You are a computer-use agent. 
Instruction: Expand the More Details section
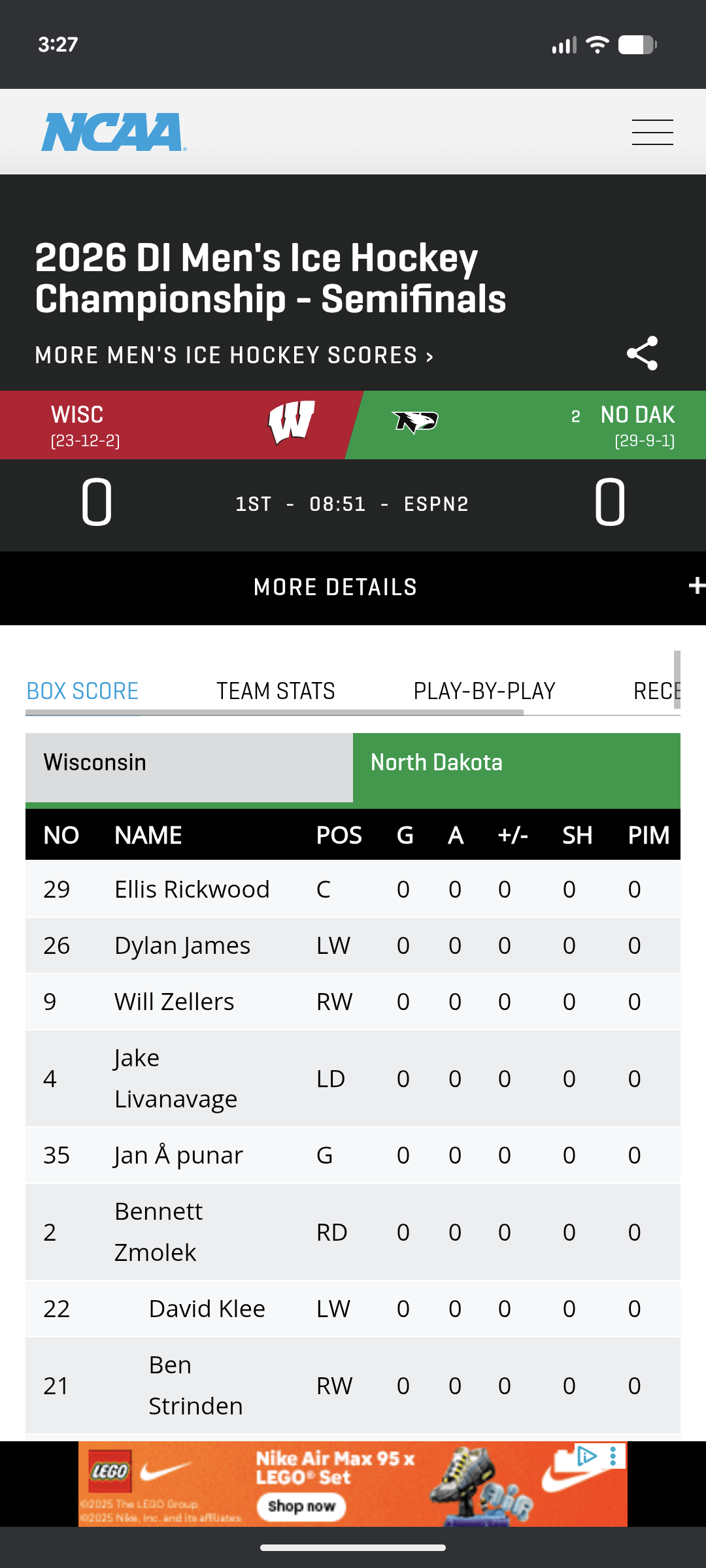tap(353, 587)
